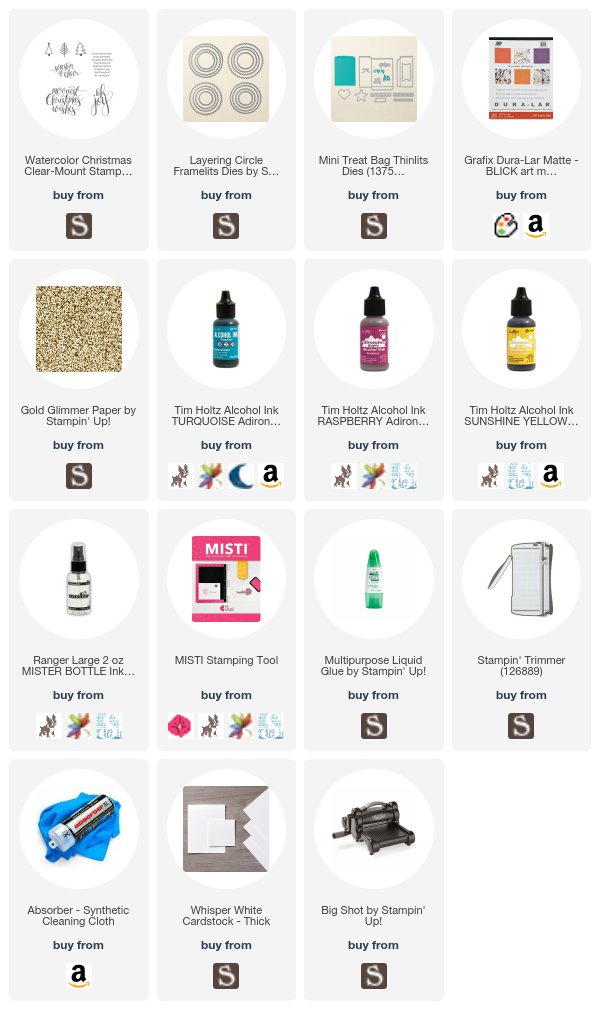The width and height of the screenshot is (600, 1010).
Task: Open the Mini Treat Bag Thinlits Dies item
Action: pyautogui.click(x=374, y=79)
